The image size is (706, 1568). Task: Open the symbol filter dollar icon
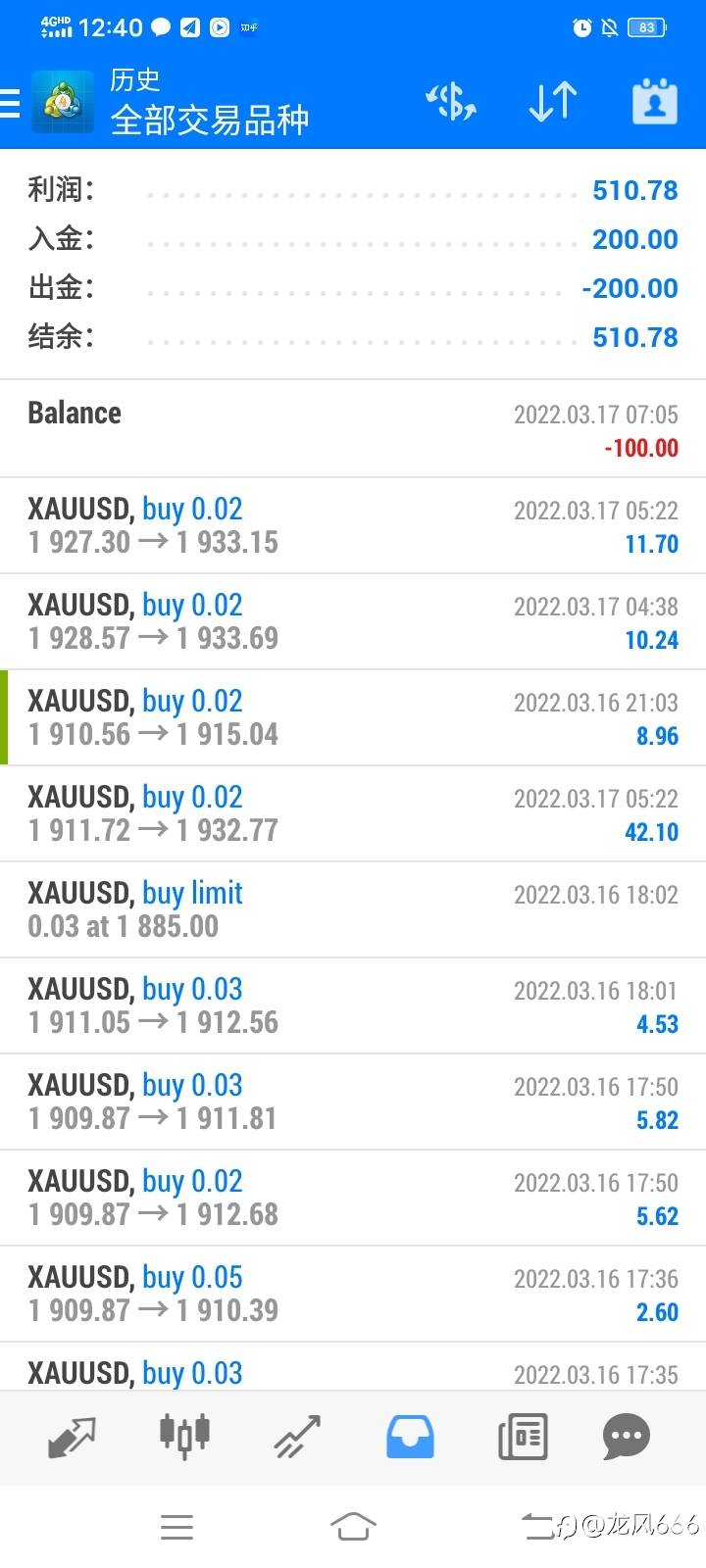[x=451, y=102]
